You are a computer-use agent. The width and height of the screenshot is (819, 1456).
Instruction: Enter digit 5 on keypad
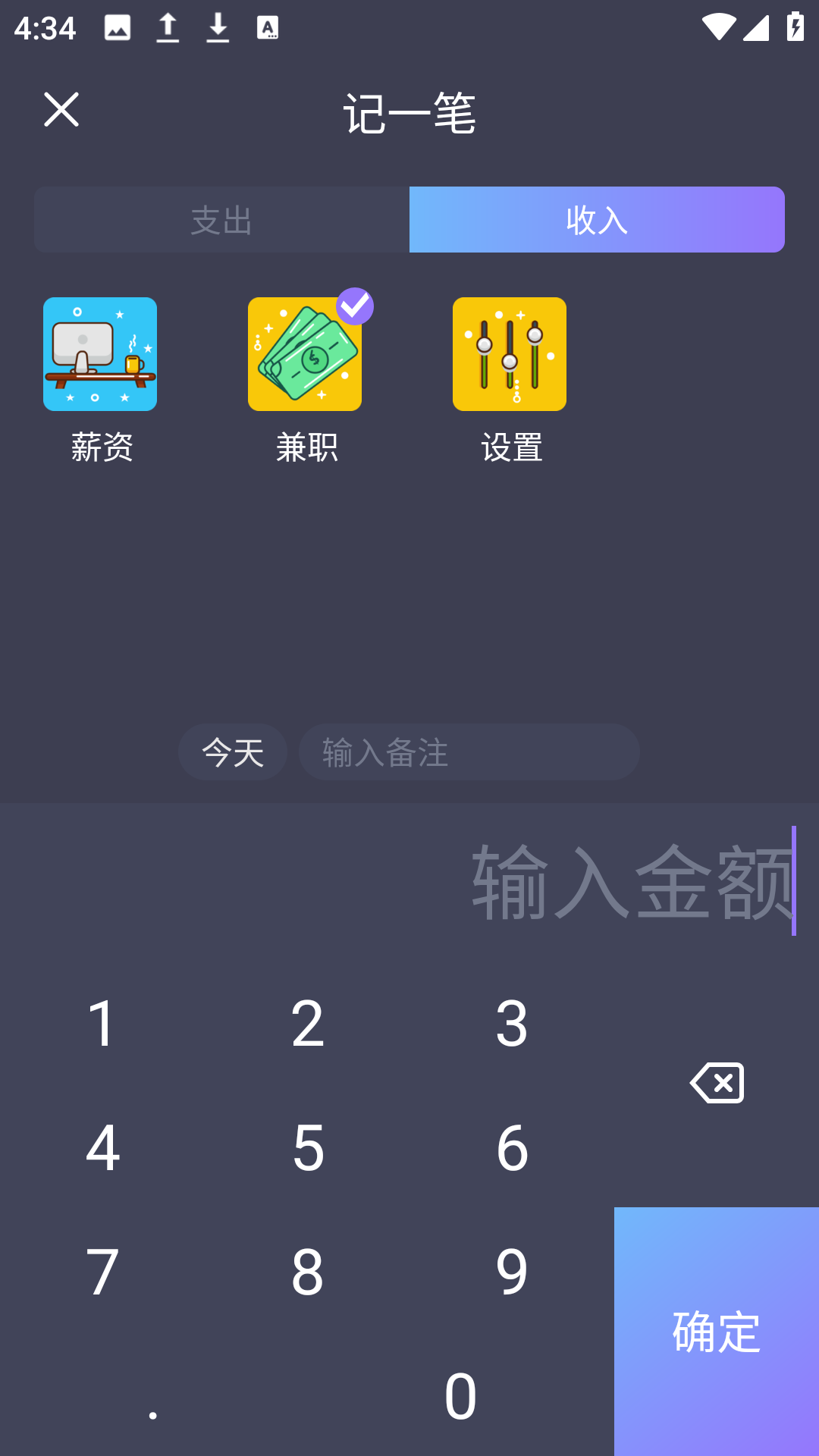coord(307,1148)
